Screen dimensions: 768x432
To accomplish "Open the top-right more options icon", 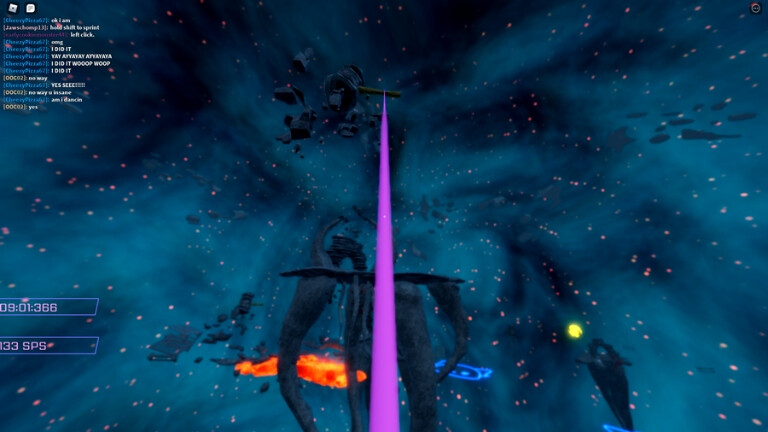I will pyautogui.click(x=755, y=8).
